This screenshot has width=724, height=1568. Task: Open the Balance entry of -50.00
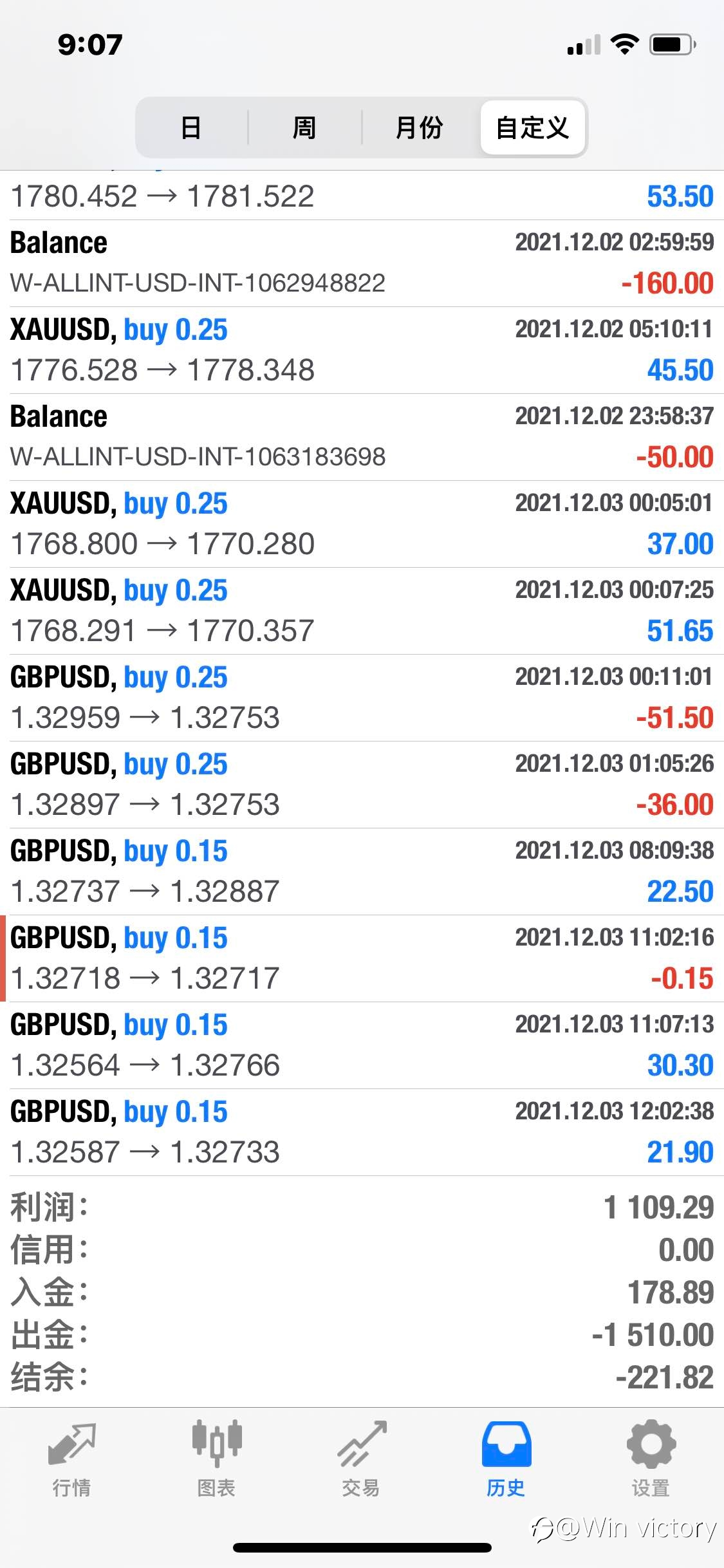click(362, 437)
